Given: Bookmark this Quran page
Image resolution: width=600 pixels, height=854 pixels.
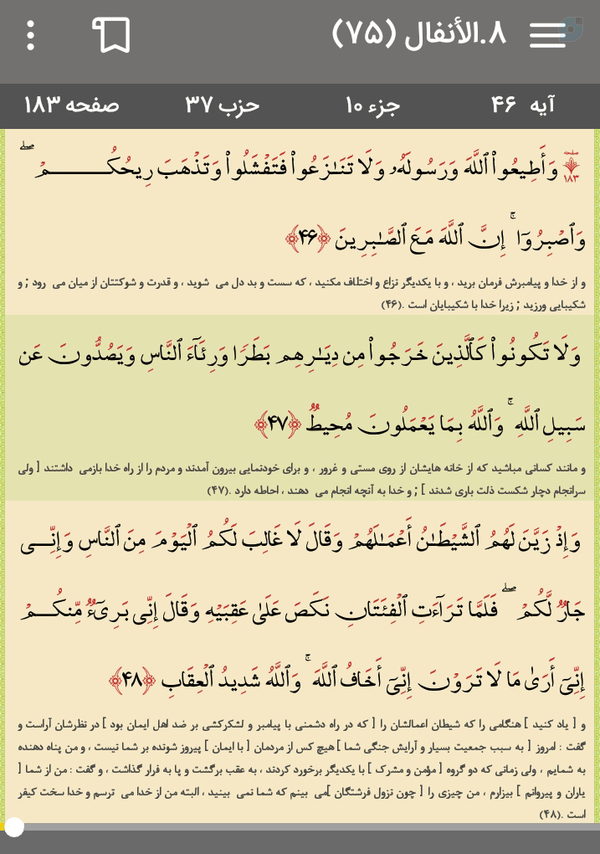Looking at the screenshot, I should [x=112, y=35].
